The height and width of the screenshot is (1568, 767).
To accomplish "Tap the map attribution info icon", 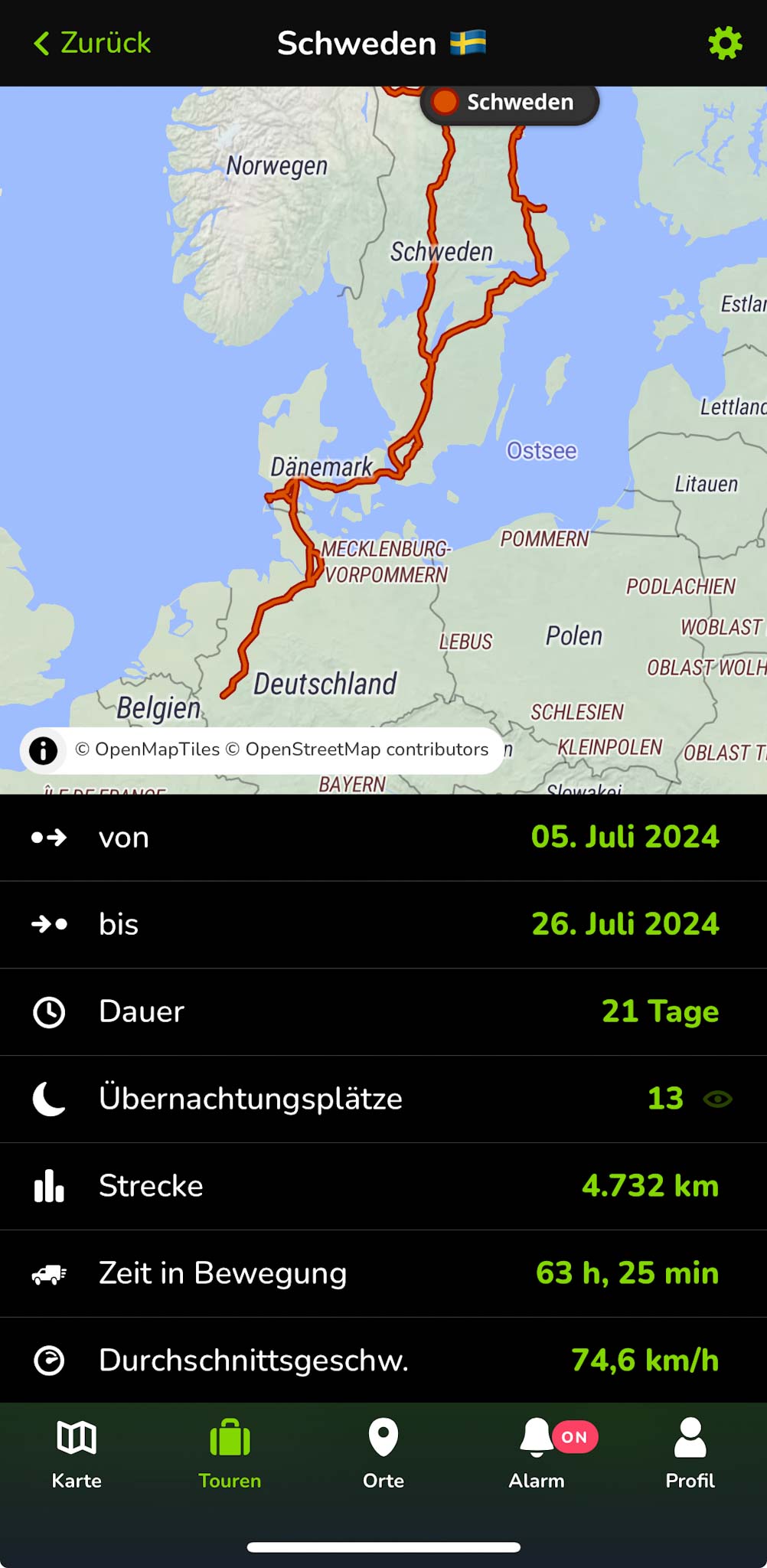I will click(x=44, y=750).
